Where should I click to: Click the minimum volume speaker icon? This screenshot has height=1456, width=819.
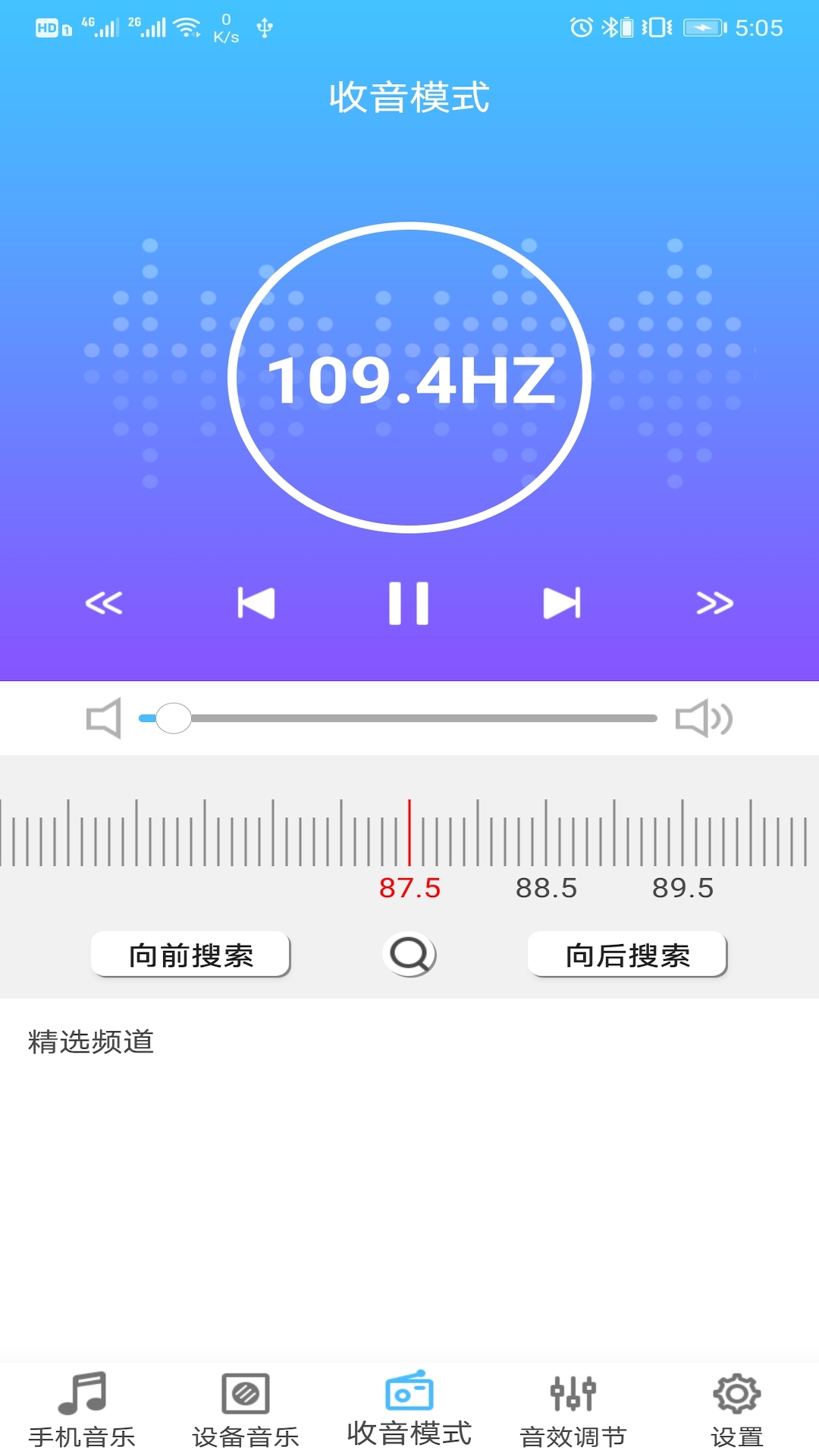click(104, 717)
